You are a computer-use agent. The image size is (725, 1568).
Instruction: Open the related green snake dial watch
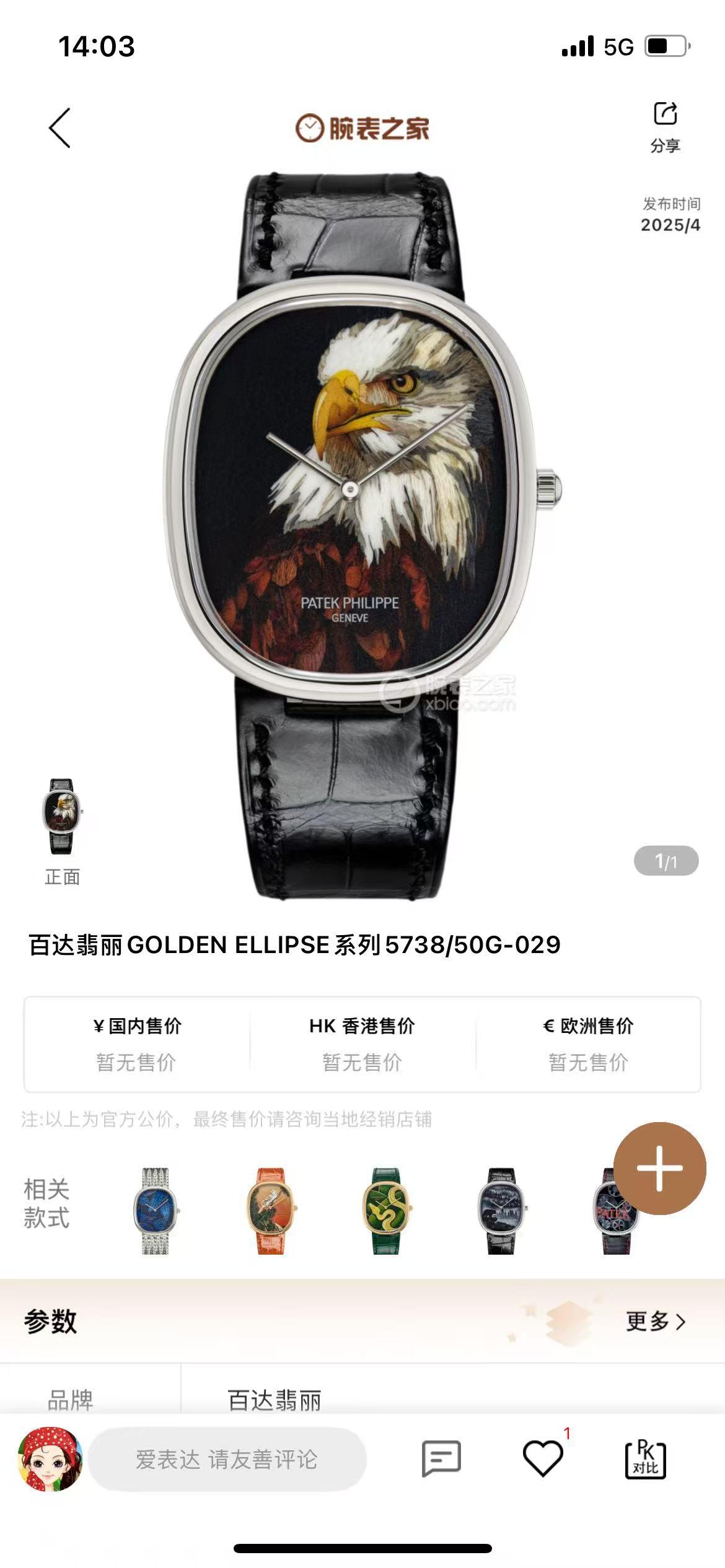(x=386, y=1211)
